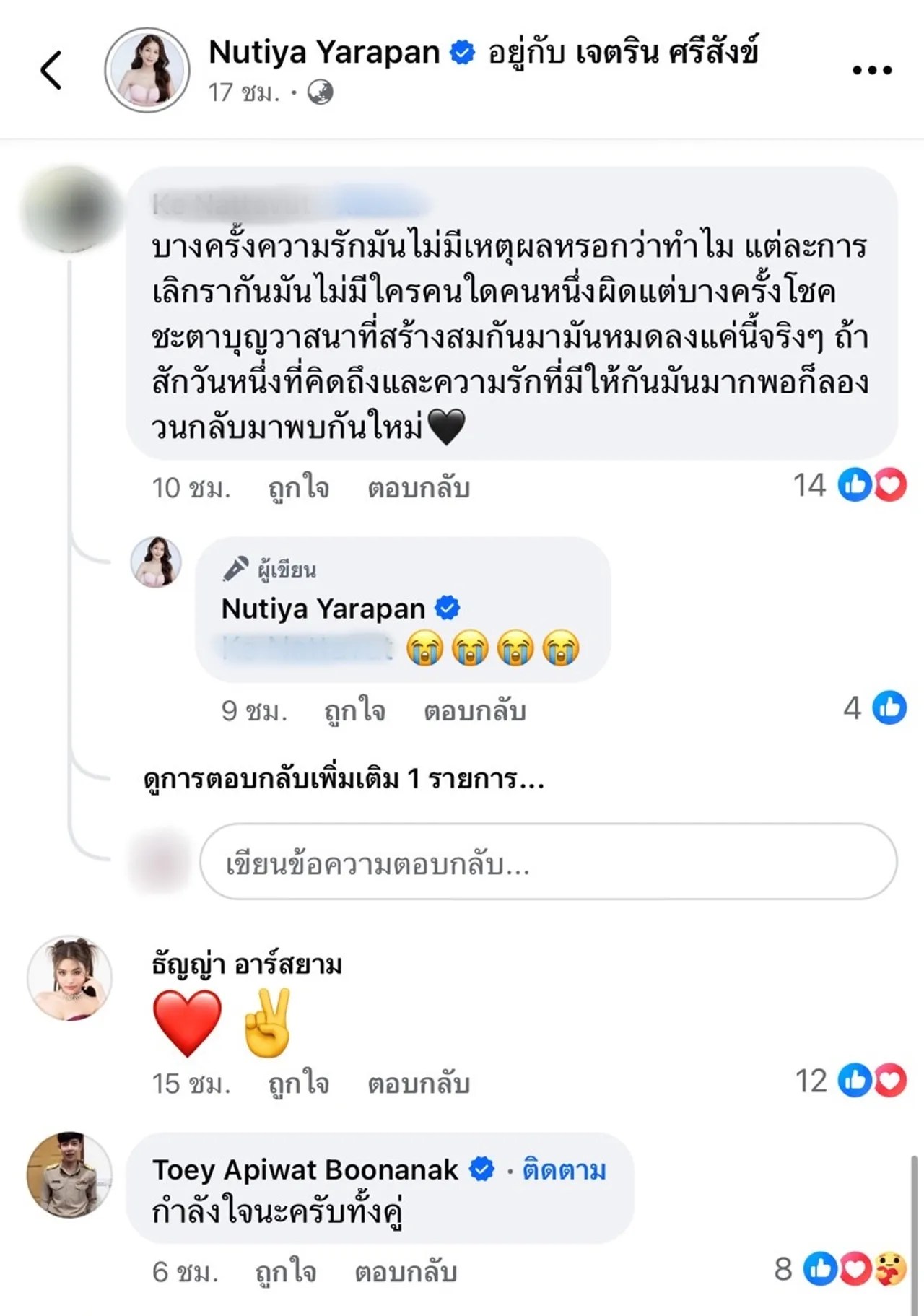Reply to the comment posted 10 ชม.
The width and height of the screenshot is (924, 1316).
coord(419,488)
